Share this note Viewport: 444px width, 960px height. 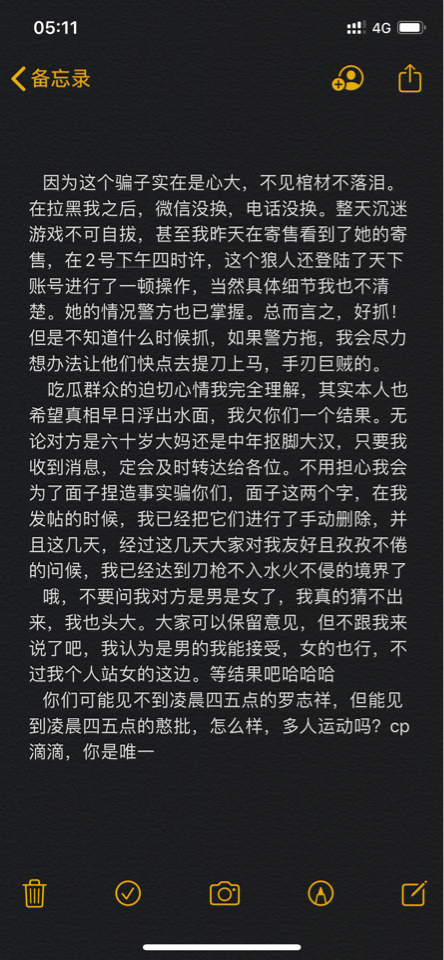(x=410, y=79)
